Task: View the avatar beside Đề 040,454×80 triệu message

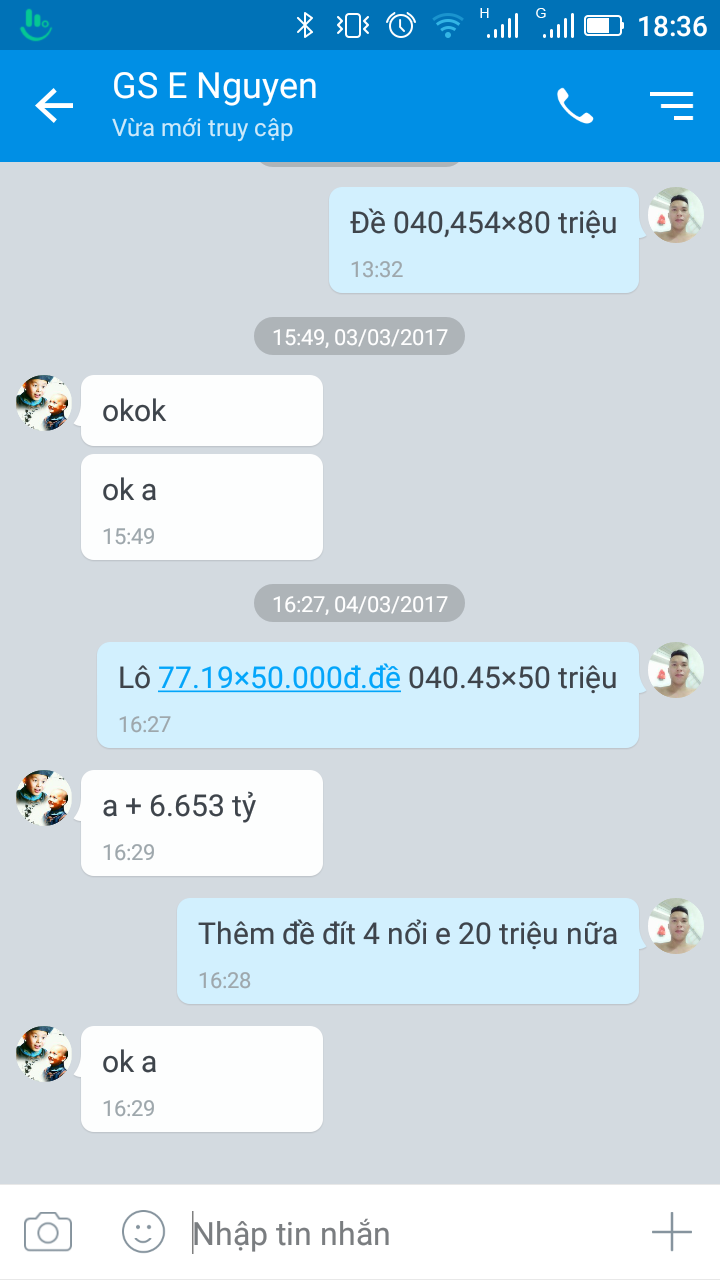Action: (676, 215)
